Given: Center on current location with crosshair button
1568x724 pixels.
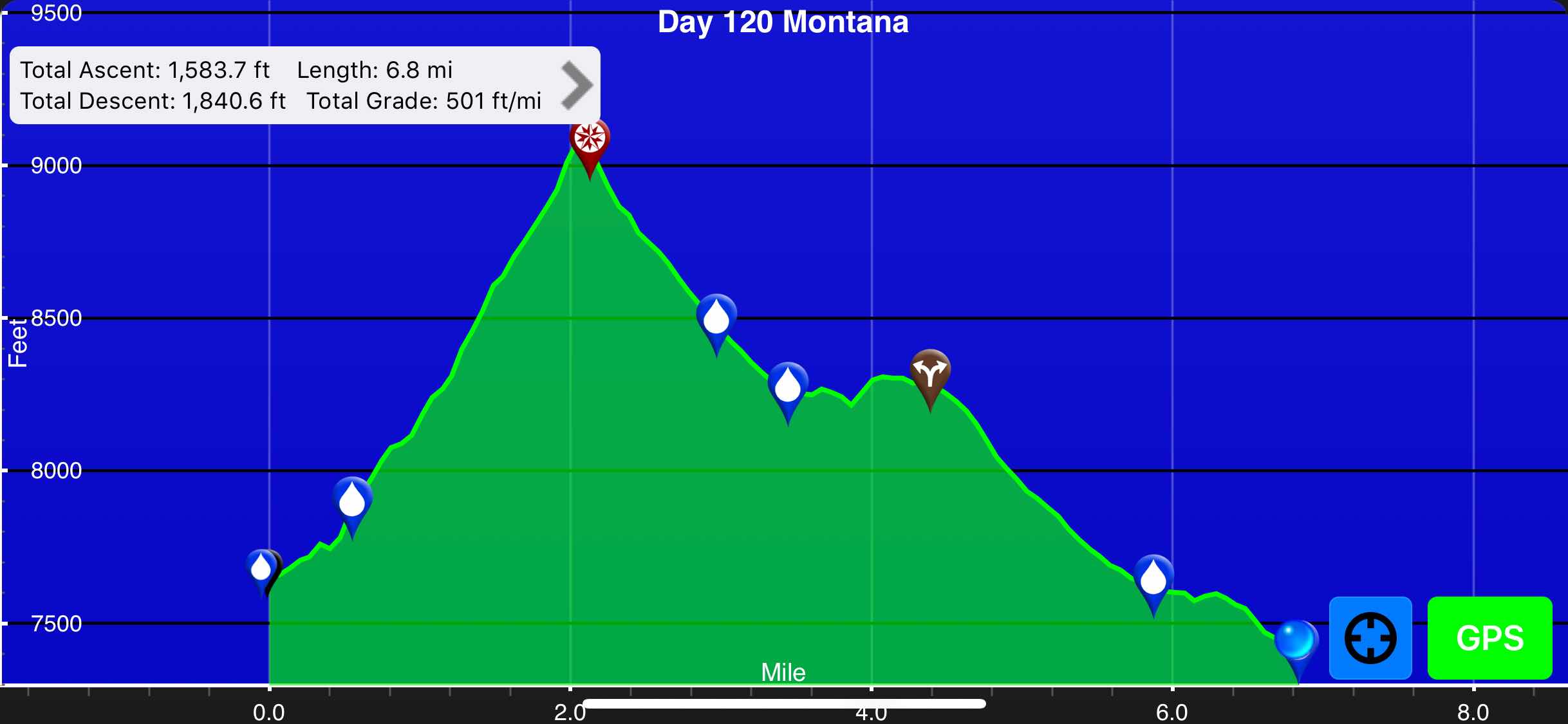Looking at the screenshot, I should point(1370,638).
